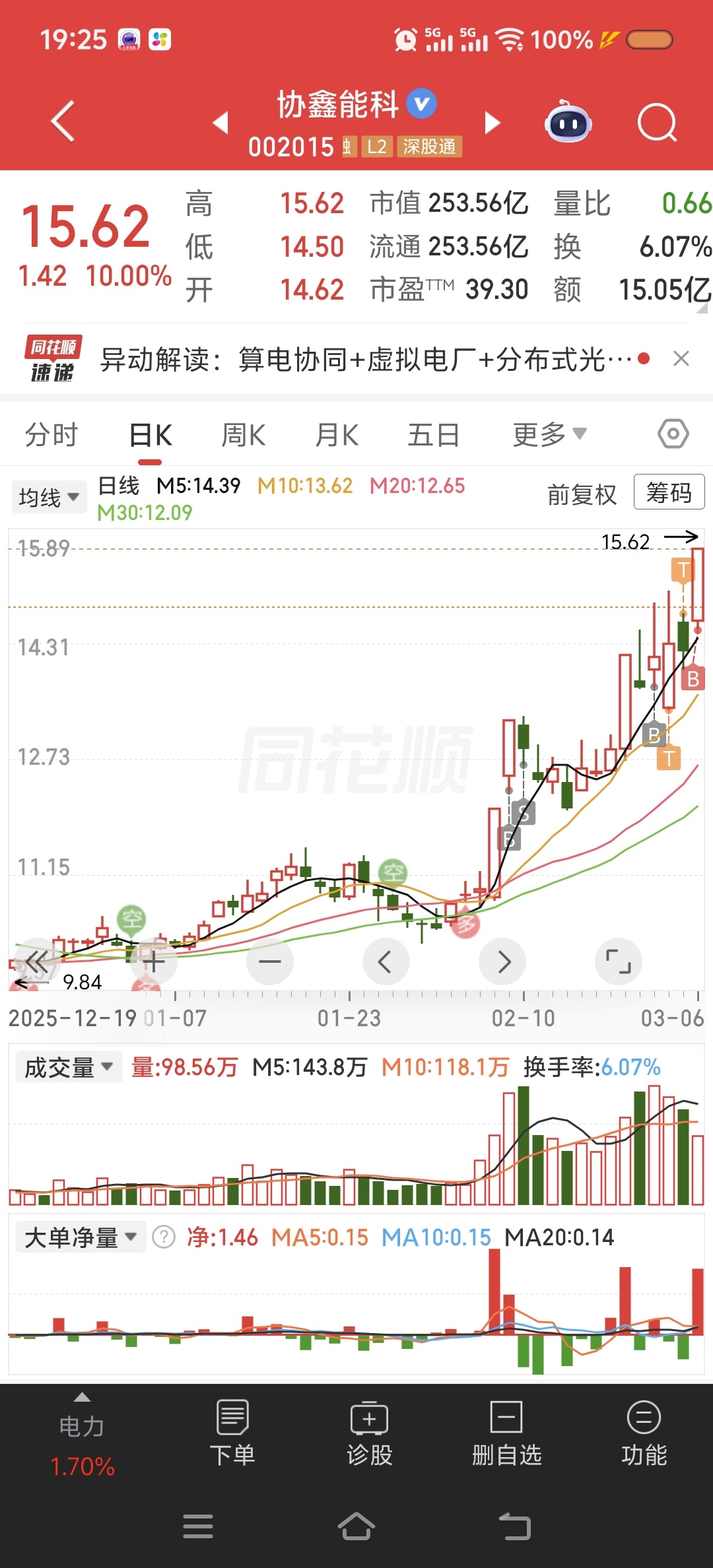Select the 月K chart tab
The image size is (713, 1568).
point(337,435)
